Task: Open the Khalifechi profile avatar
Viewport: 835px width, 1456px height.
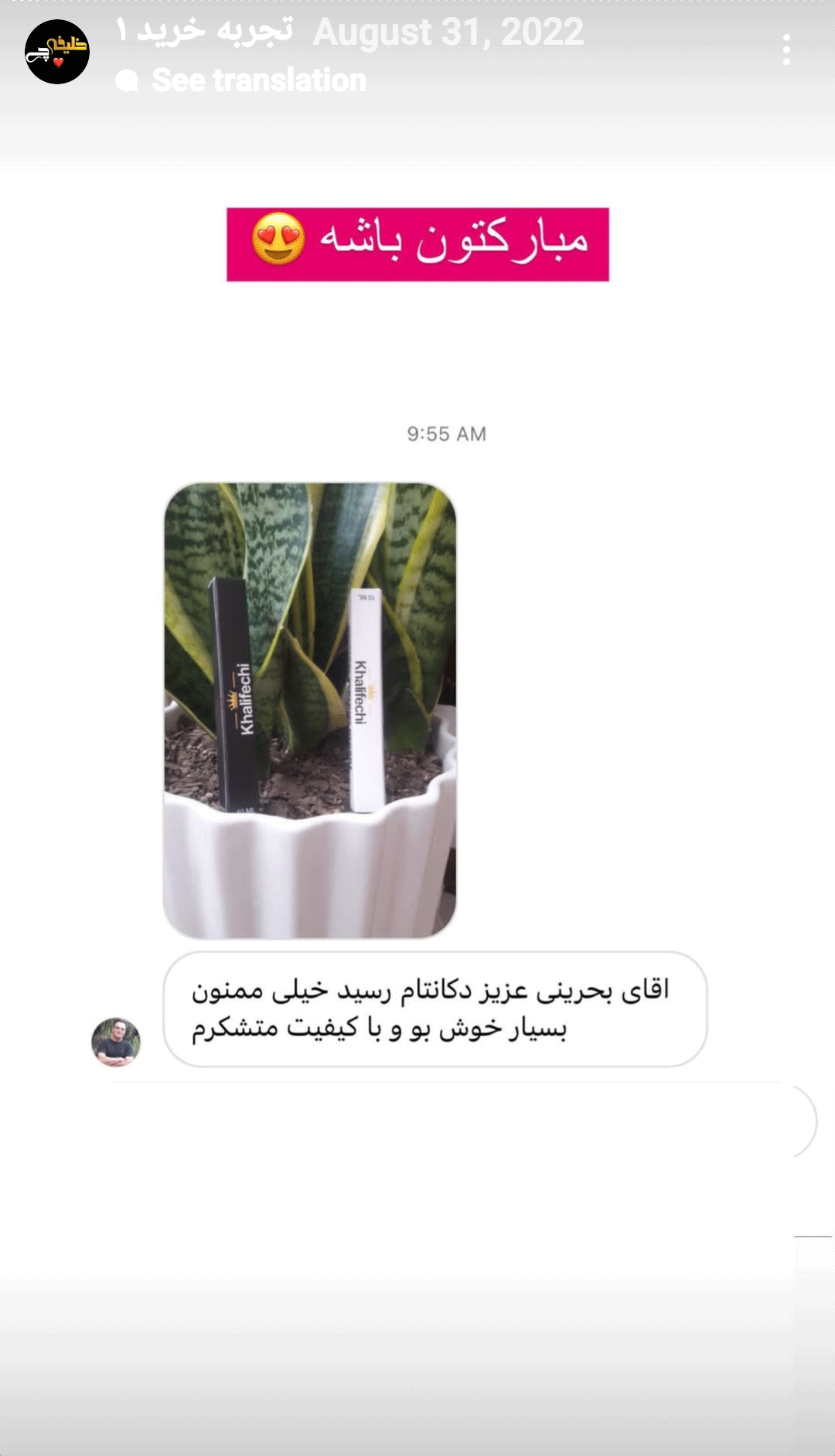Action: pos(57,52)
